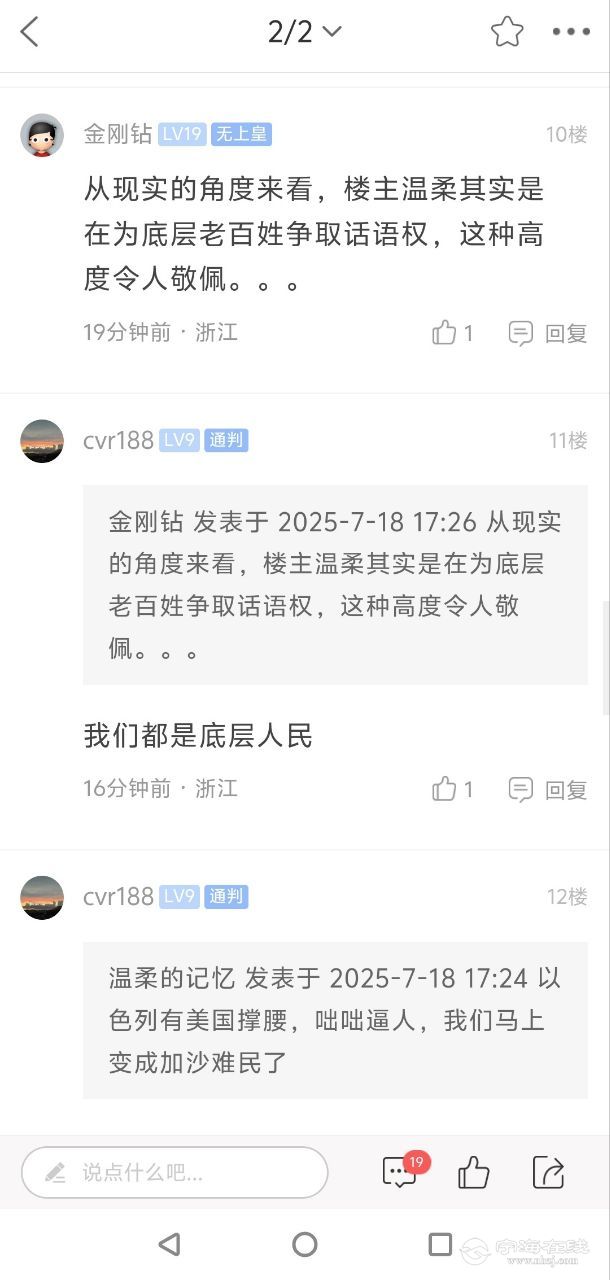This screenshot has height=1280, width=610.
Task: Open the system recent apps button
Action: 440,1244
